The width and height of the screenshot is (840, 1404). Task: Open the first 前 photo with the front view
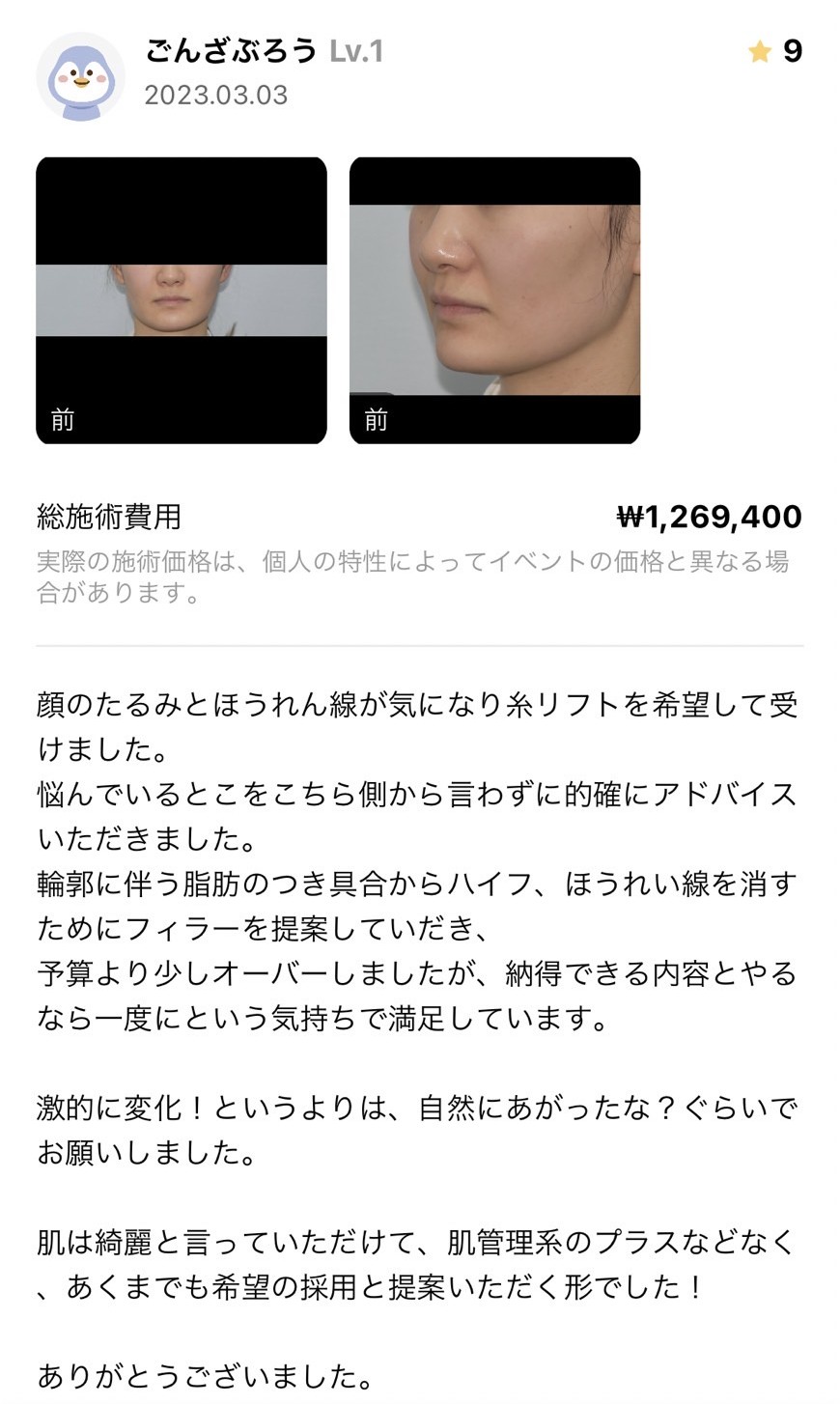pyautogui.click(x=182, y=300)
